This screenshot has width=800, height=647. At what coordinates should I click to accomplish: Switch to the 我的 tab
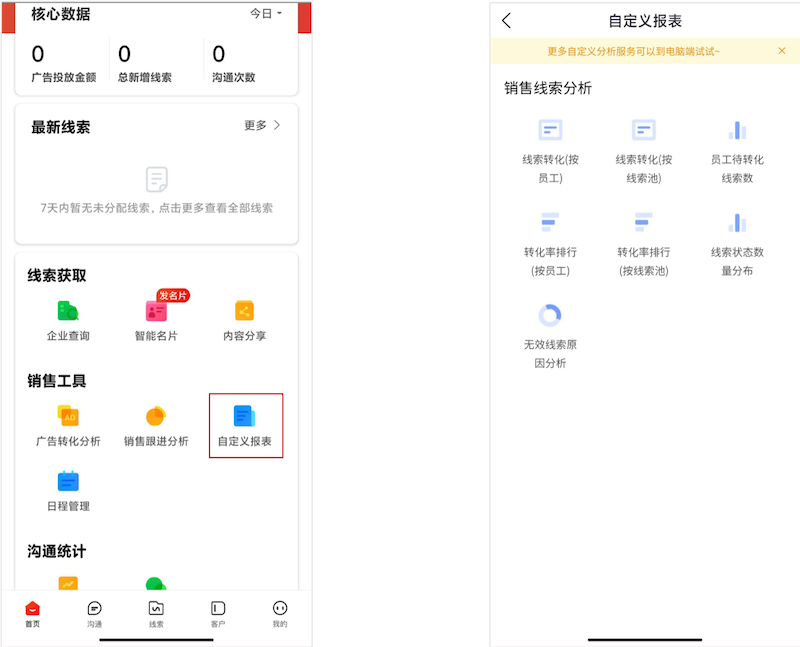pos(280,613)
